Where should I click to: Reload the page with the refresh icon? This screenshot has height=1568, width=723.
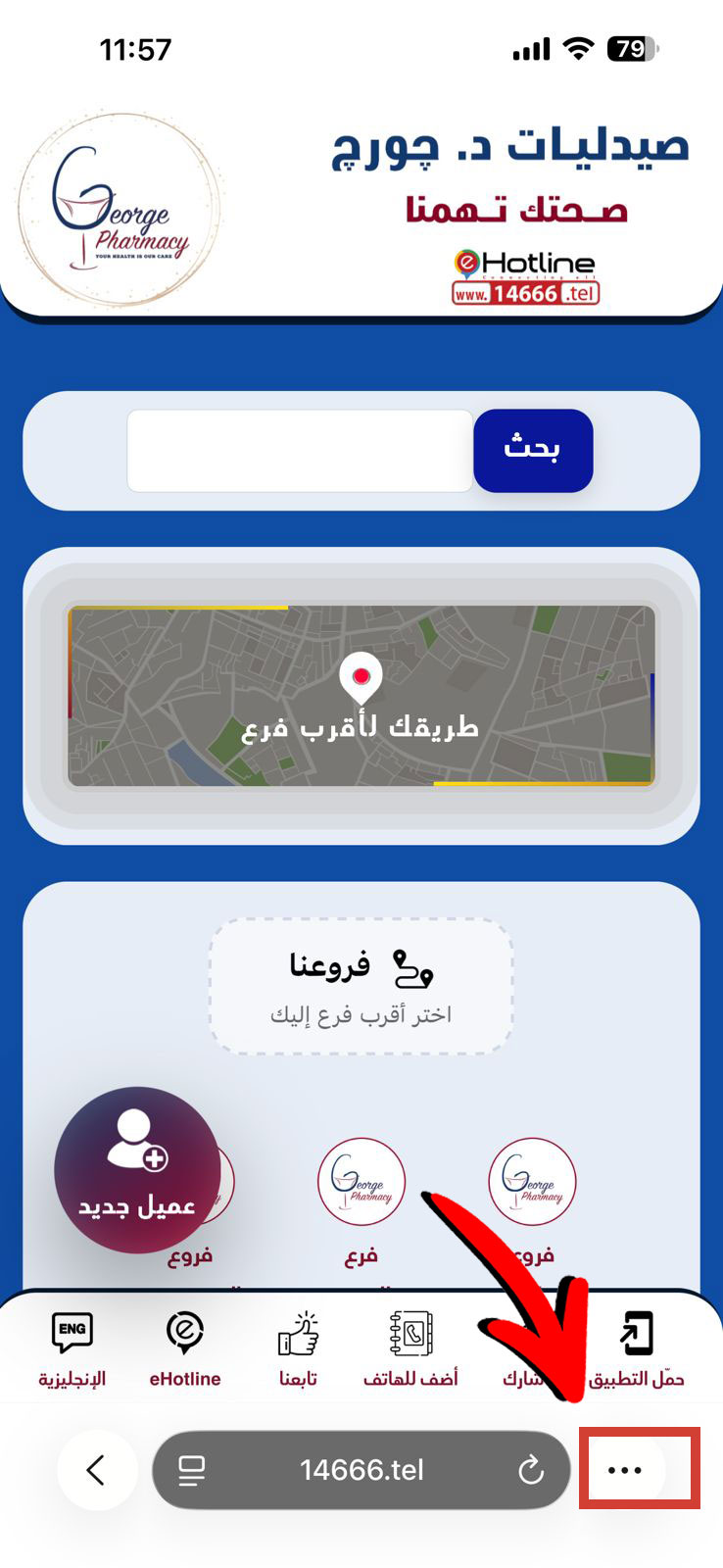[531, 1470]
